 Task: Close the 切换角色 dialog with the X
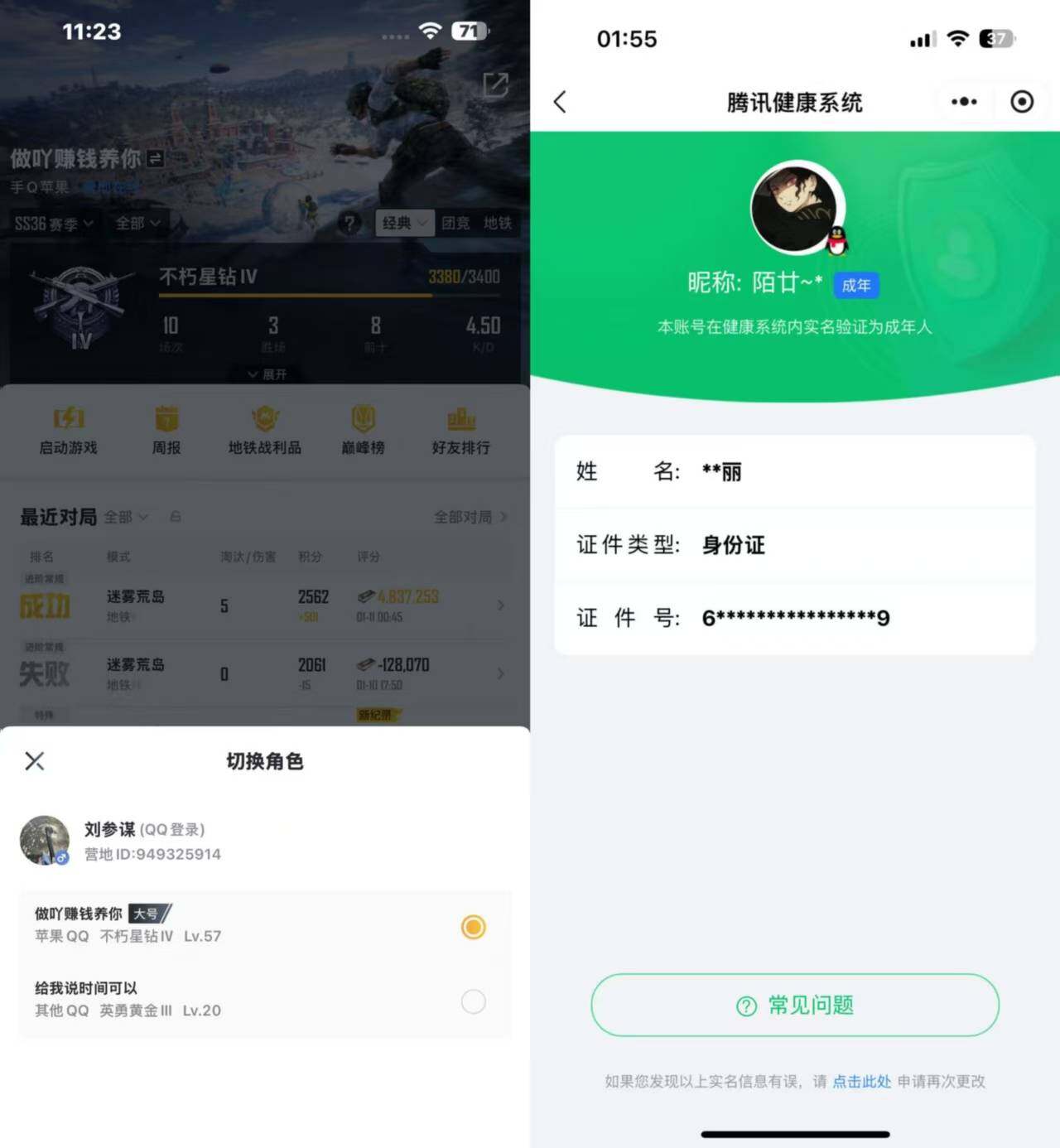tap(35, 760)
